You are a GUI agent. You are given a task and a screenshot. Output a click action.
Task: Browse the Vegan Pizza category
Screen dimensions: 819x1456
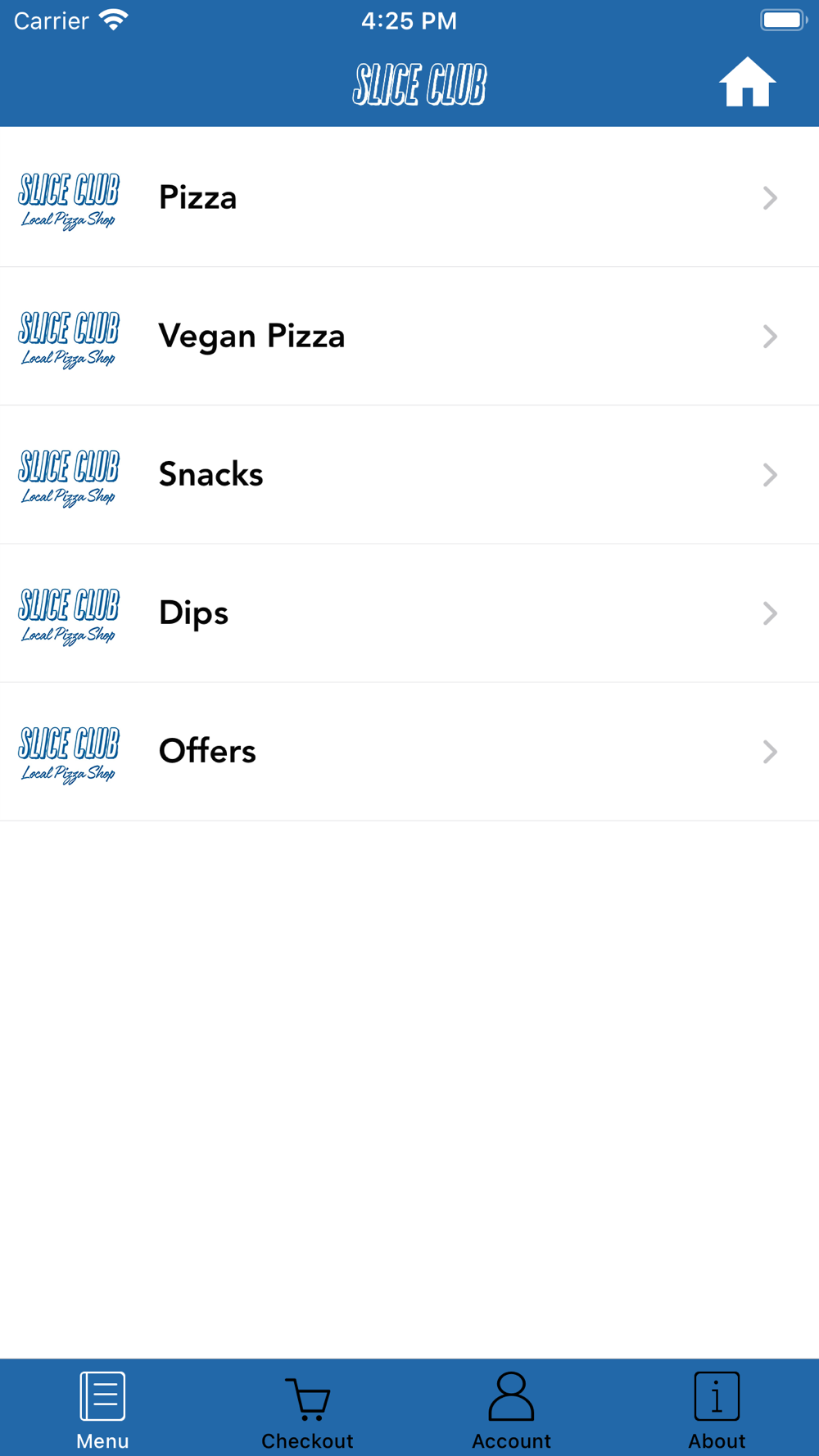click(409, 336)
